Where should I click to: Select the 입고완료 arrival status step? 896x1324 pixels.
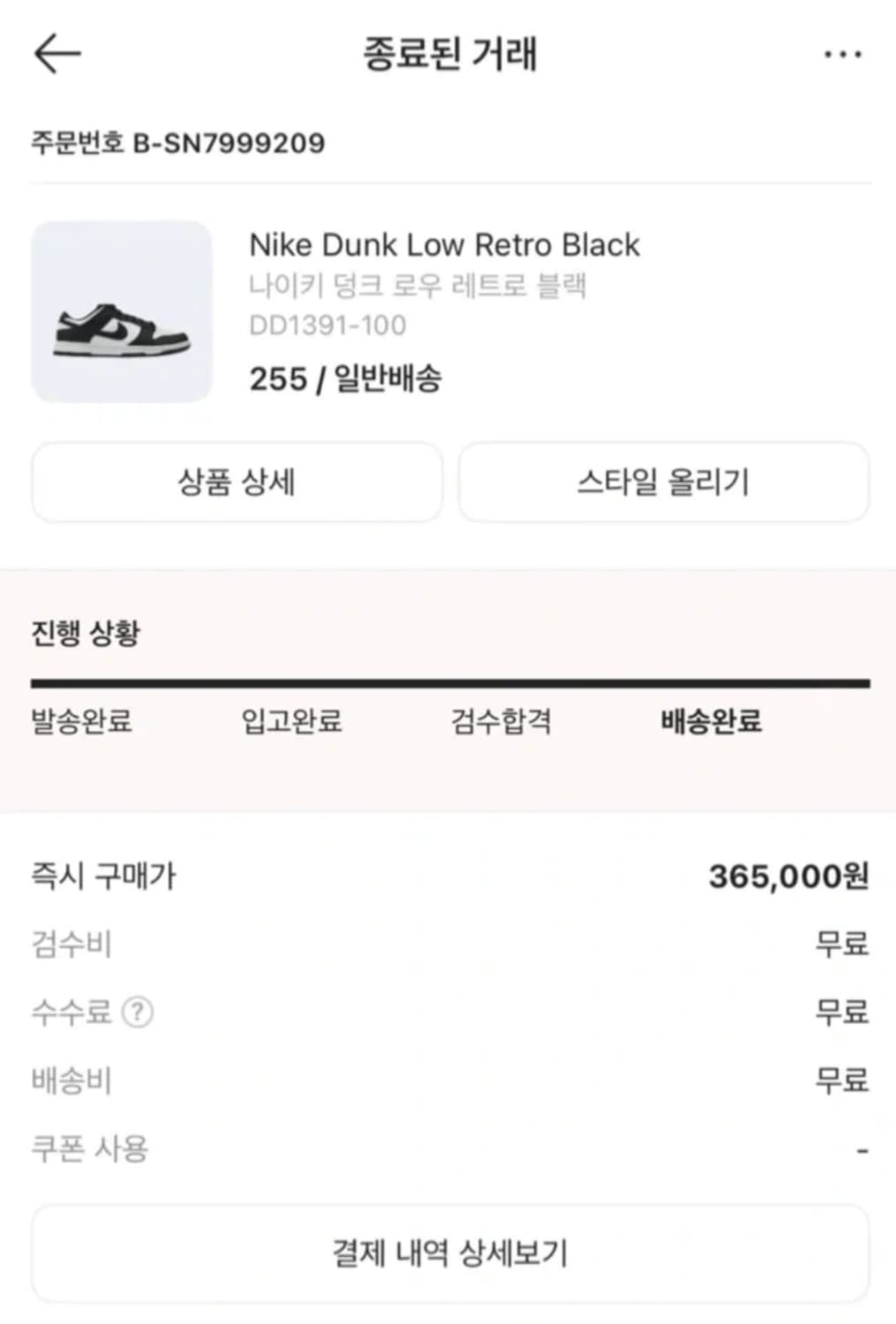292,722
